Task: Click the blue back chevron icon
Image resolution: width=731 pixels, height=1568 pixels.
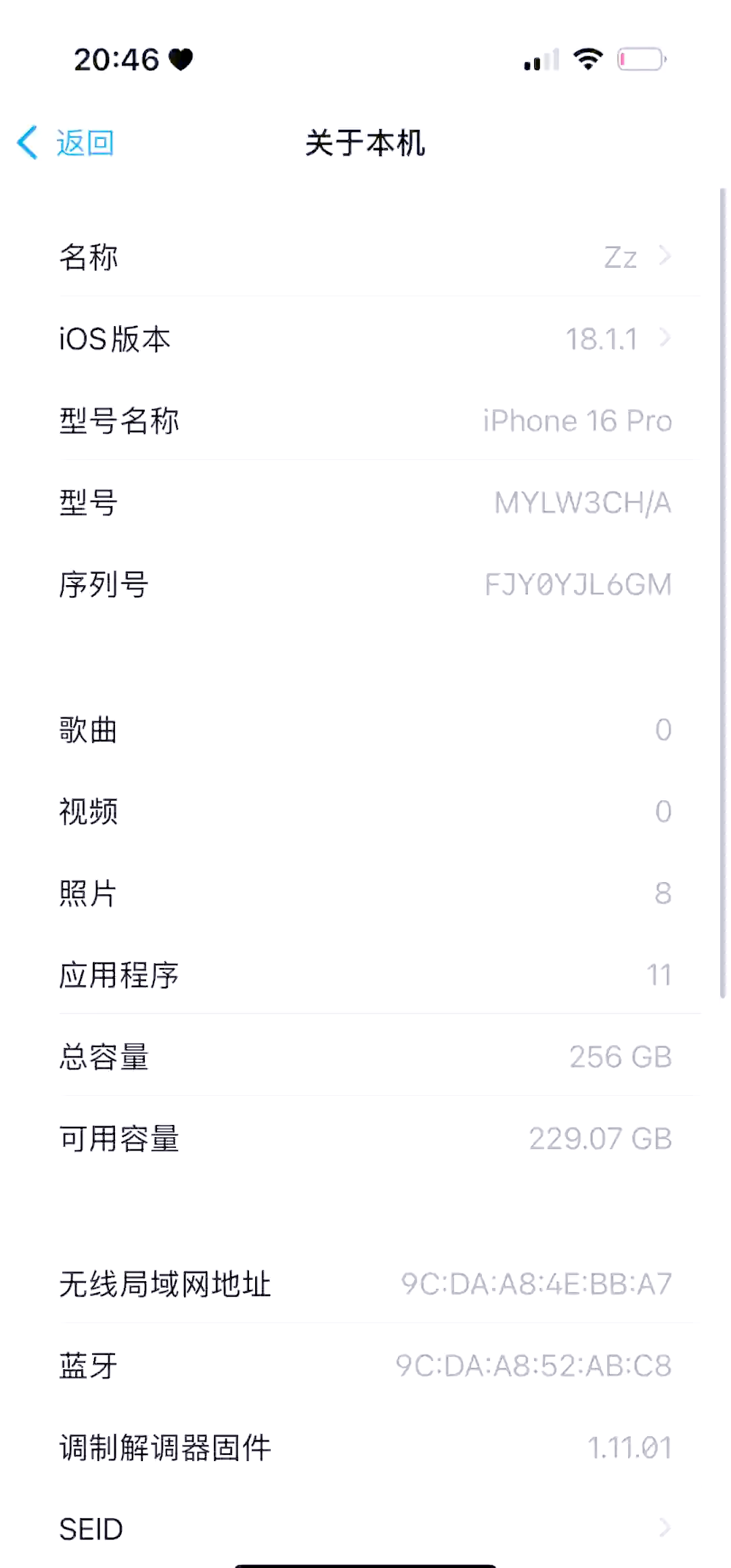Action: pos(27,143)
